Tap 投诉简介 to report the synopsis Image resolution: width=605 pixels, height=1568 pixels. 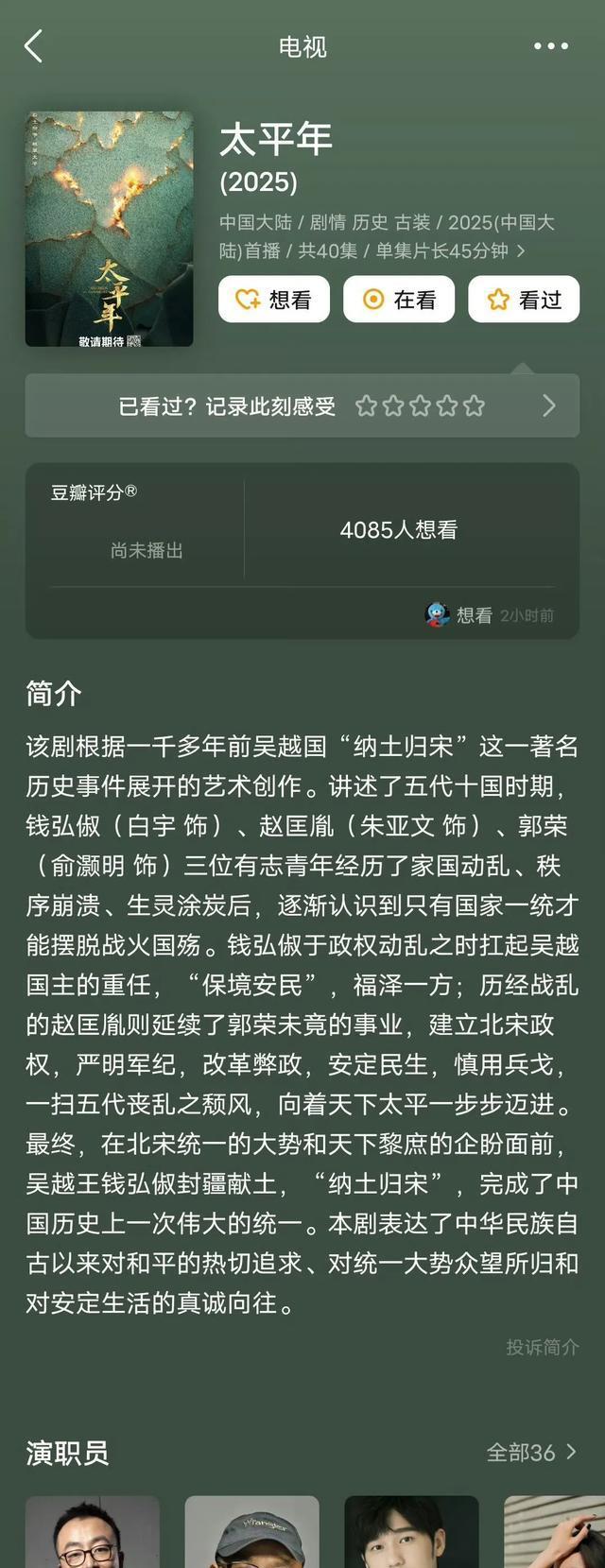[x=542, y=1347]
